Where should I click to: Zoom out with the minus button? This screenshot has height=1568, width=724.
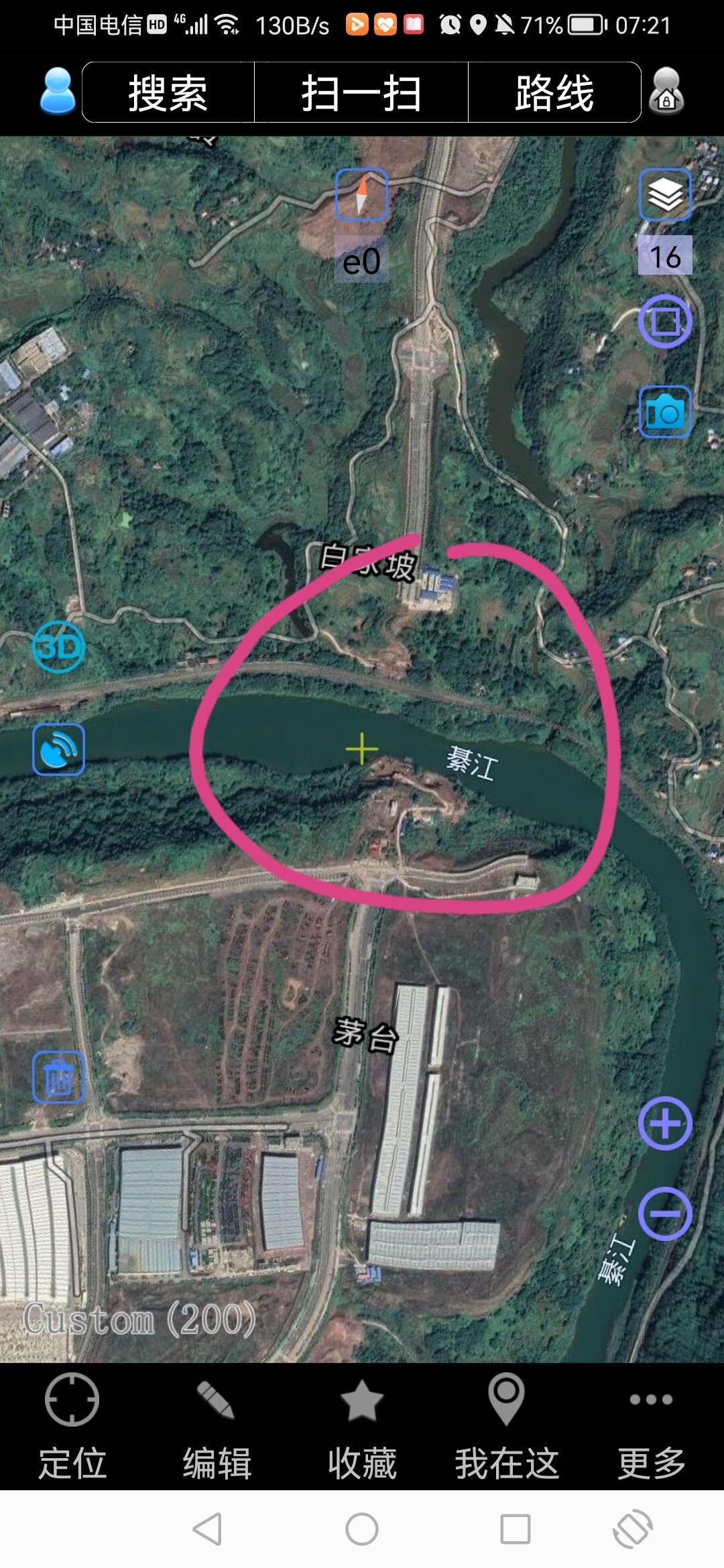point(665,1214)
